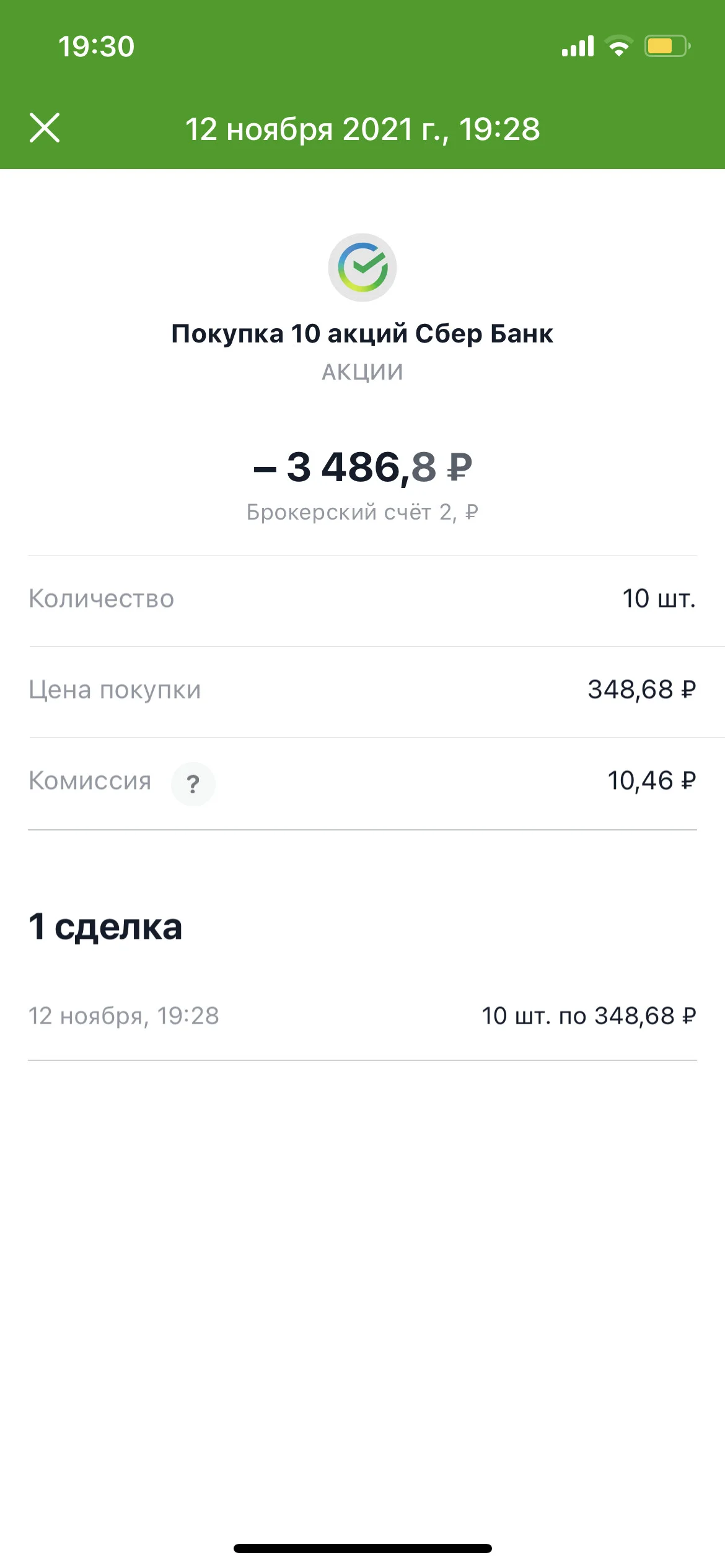The width and height of the screenshot is (725, 1568).
Task: Close the transaction details screen
Action: point(45,128)
